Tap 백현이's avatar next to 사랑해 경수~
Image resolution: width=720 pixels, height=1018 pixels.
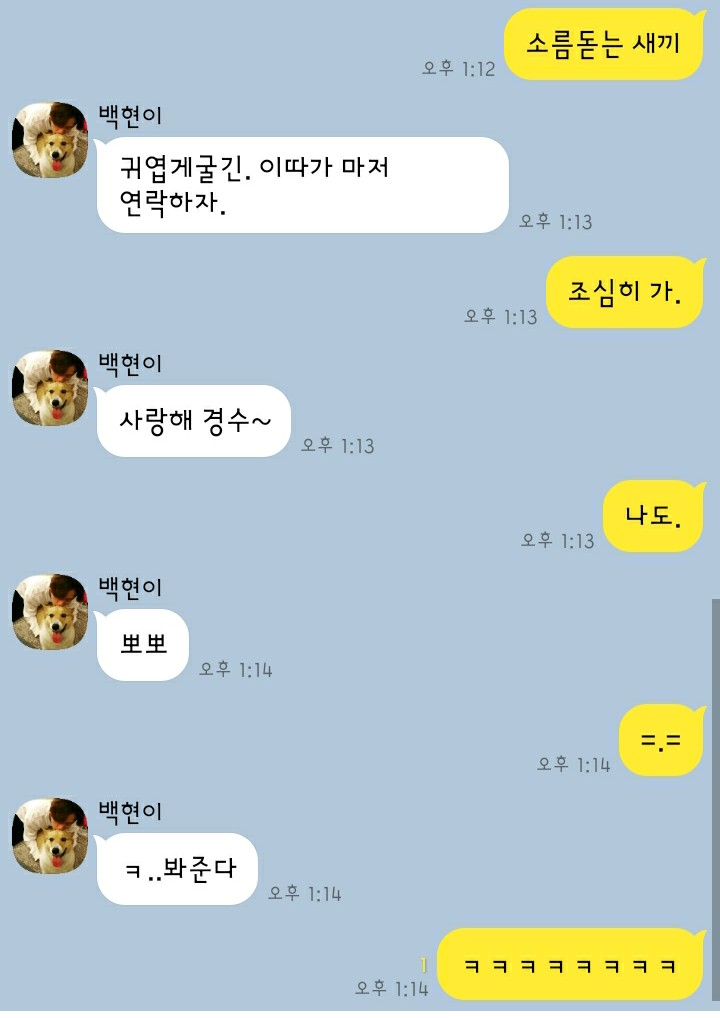click(x=49, y=388)
